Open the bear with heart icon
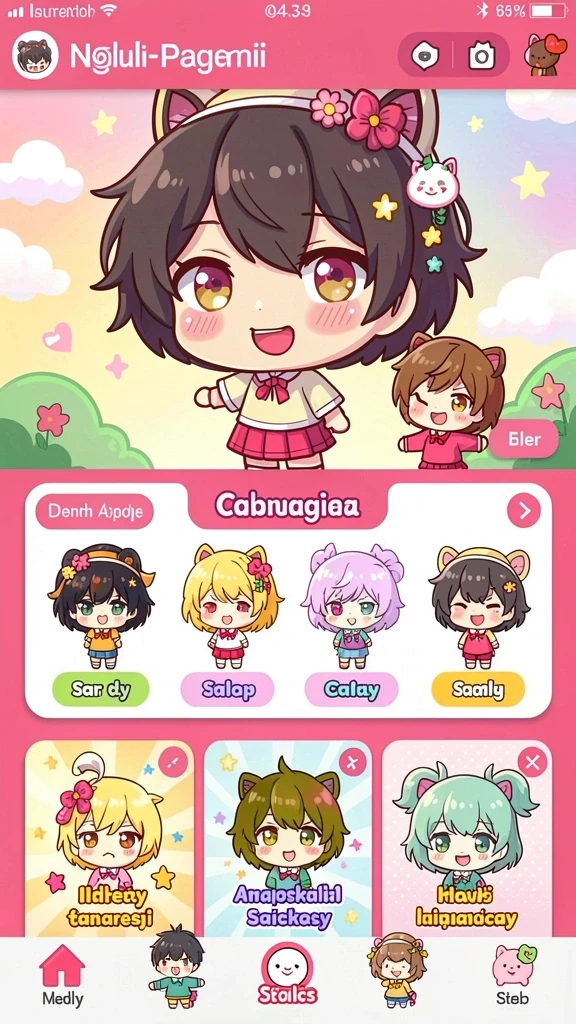The image size is (576, 1024). [543, 55]
